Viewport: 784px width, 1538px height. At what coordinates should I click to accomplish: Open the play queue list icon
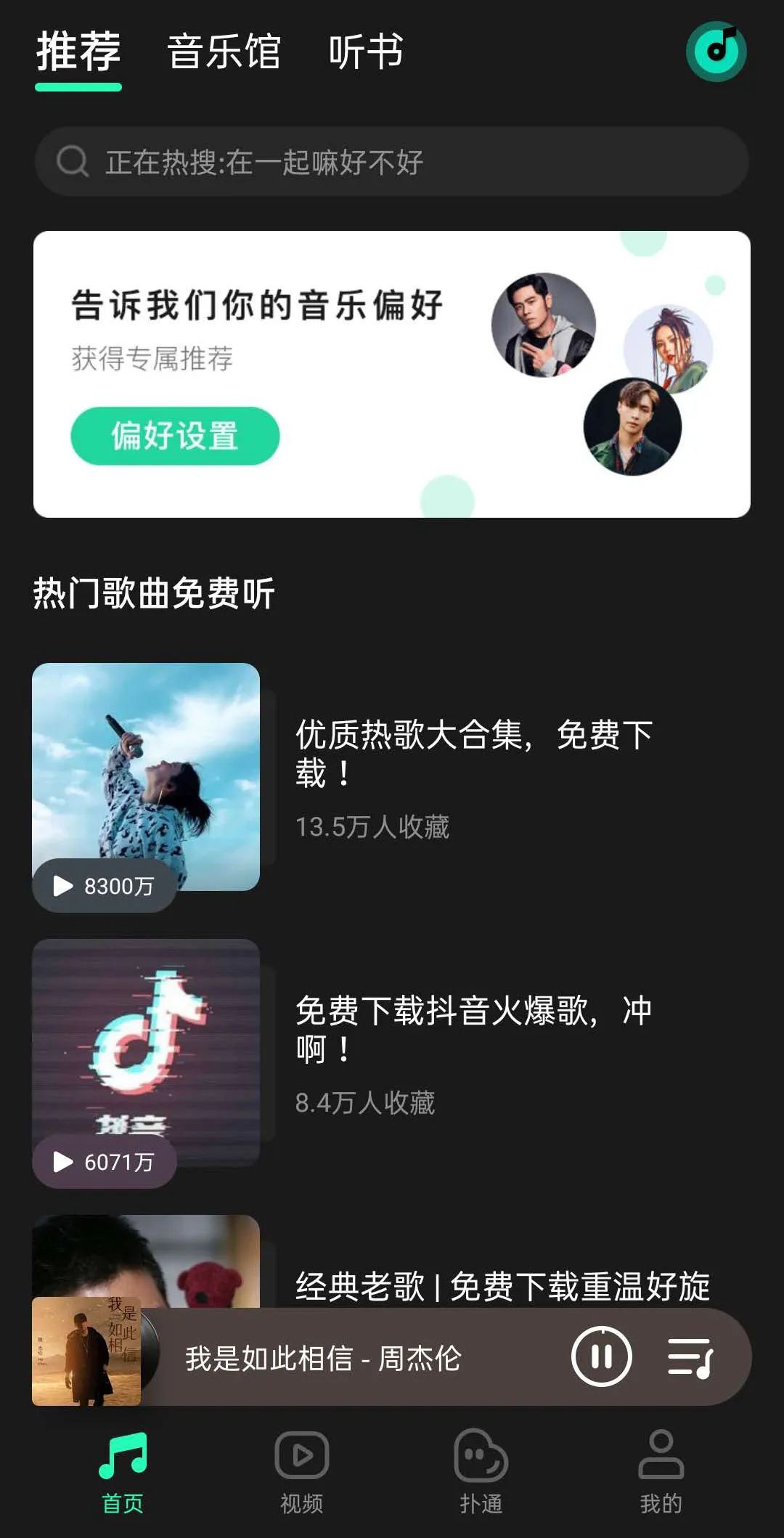click(x=690, y=1356)
